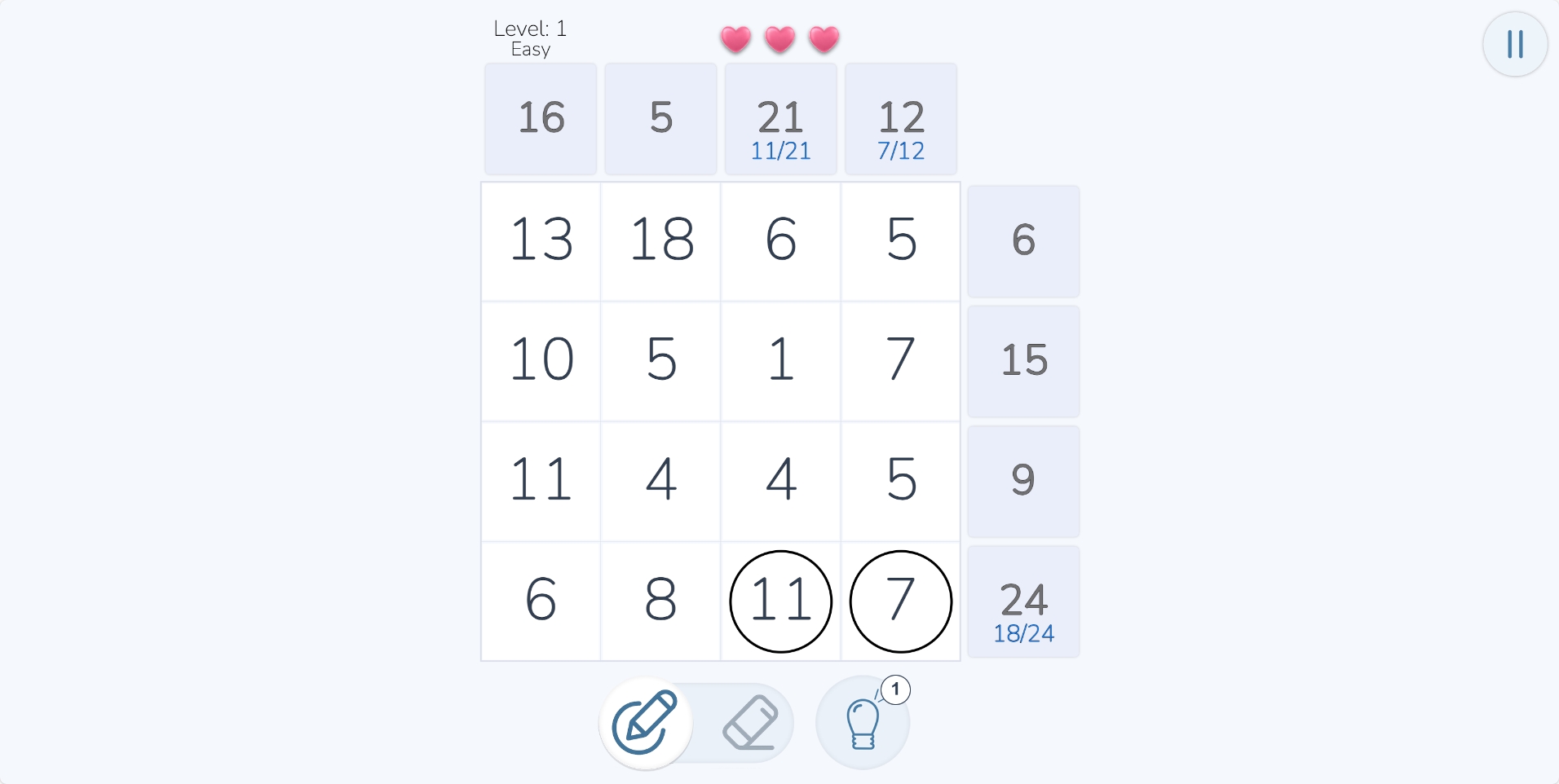Use the lightbulb hint
This screenshot has width=1559, height=784.
coord(862,723)
